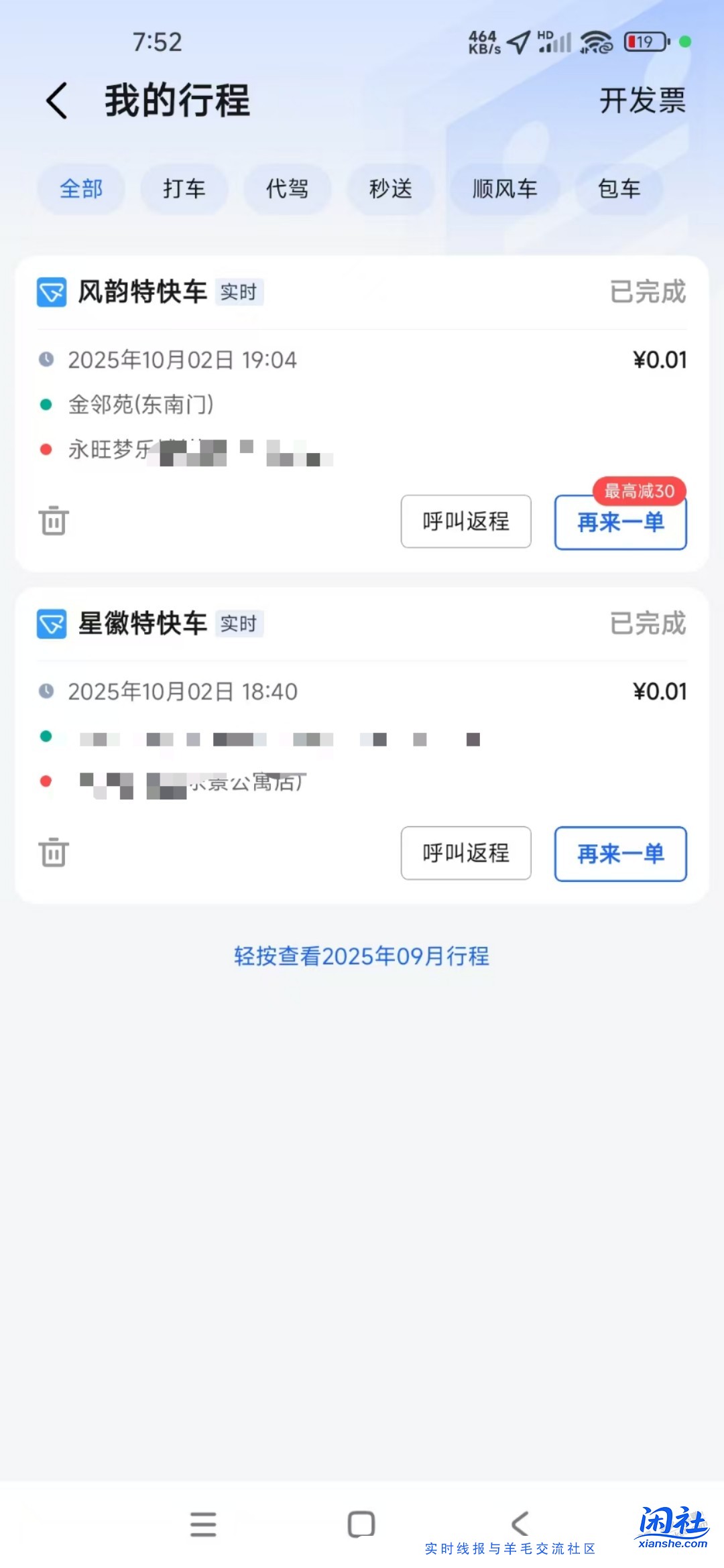The width and height of the screenshot is (724, 1568).
Task: Toggle the 实时 tag on the first trip
Action: pyautogui.click(x=239, y=292)
